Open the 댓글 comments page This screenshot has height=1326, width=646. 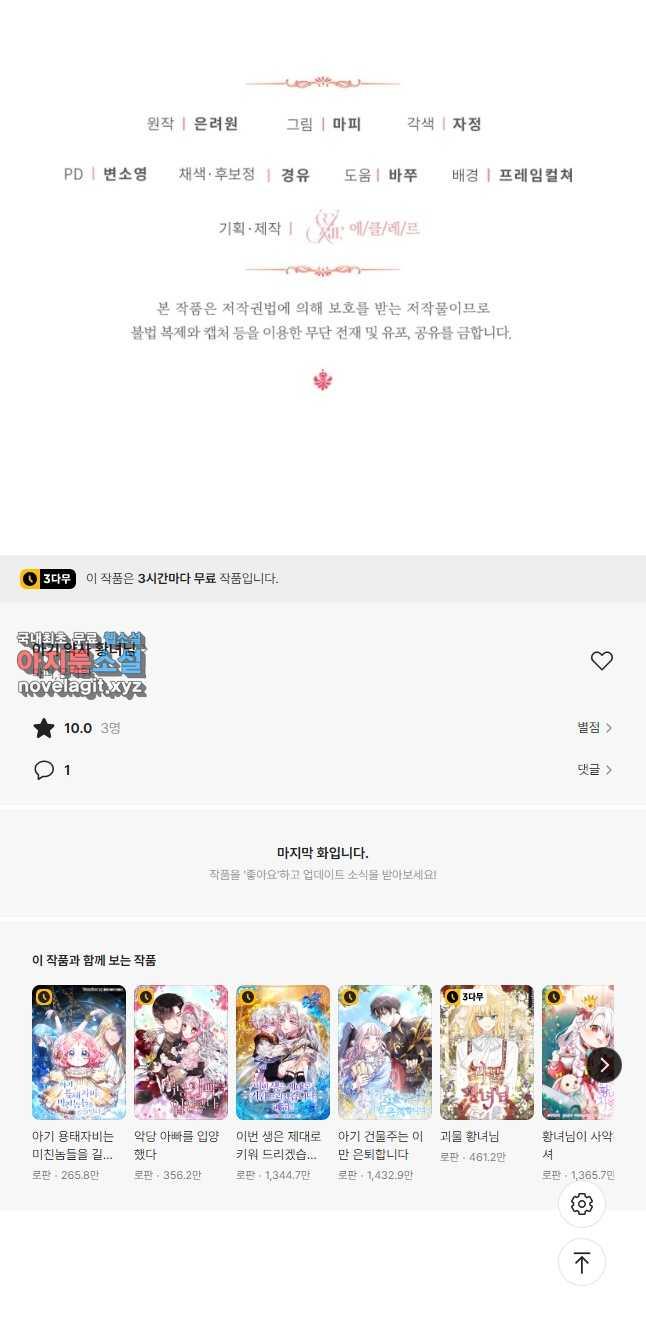[x=594, y=770]
